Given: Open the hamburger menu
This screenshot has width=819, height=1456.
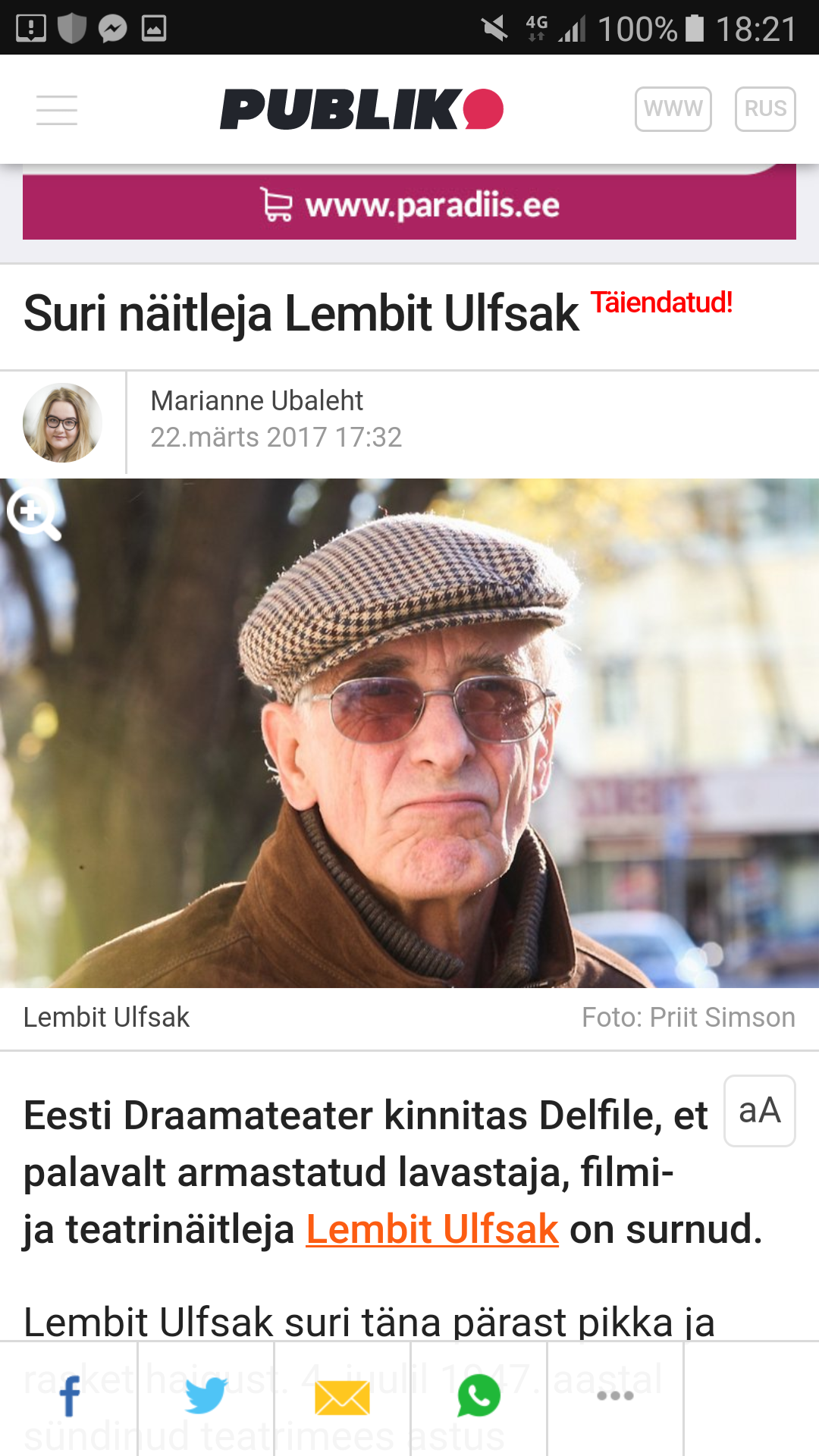Looking at the screenshot, I should (x=57, y=110).
